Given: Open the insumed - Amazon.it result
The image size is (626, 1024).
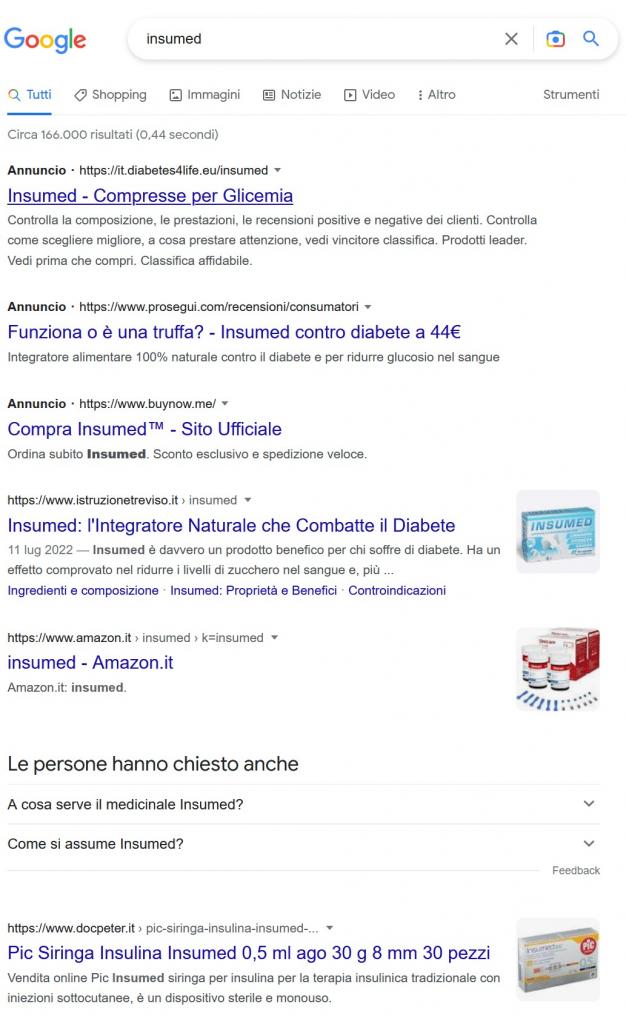Looking at the screenshot, I should (x=90, y=663).
